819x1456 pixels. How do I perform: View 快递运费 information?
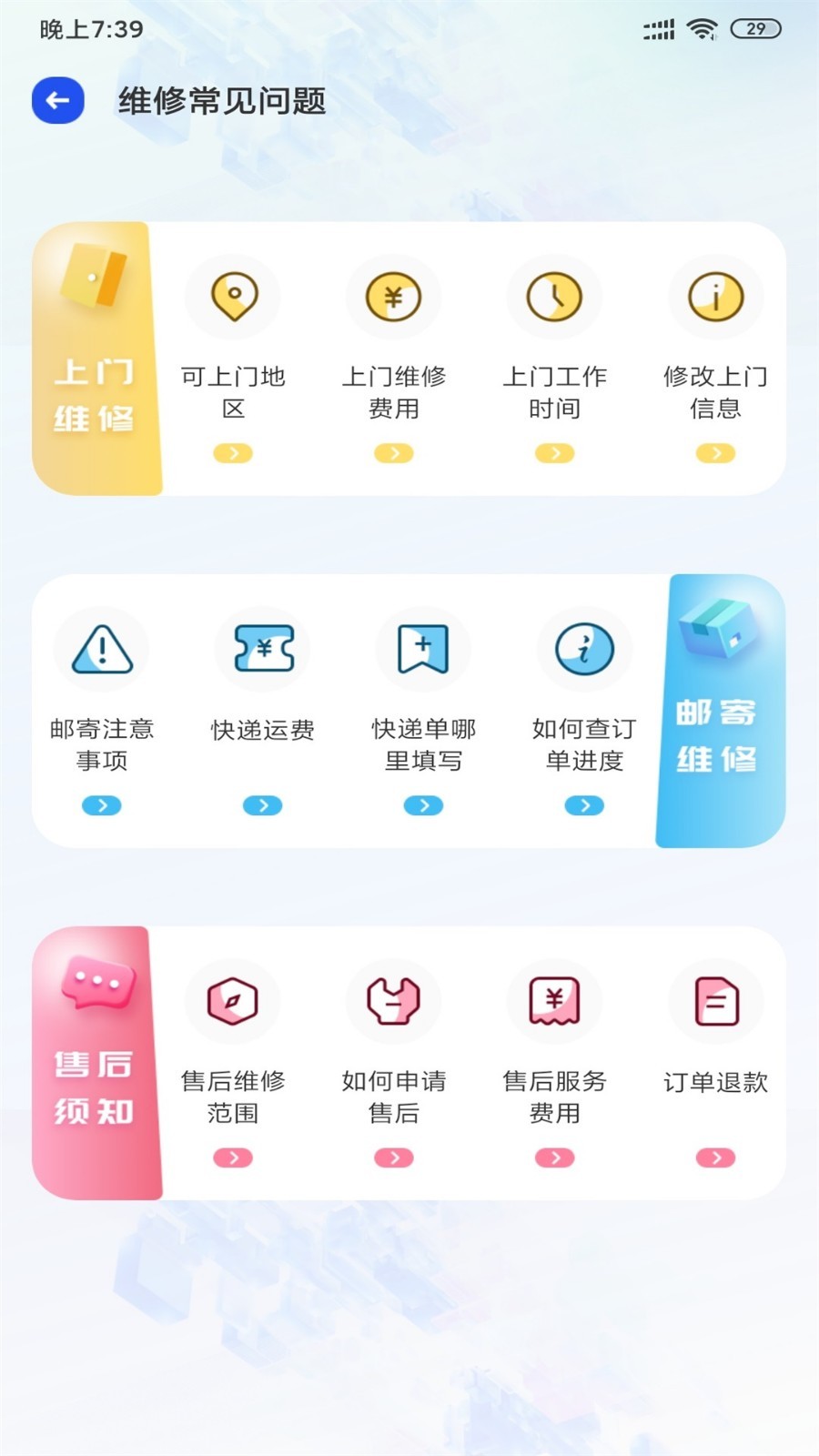(x=263, y=711)
